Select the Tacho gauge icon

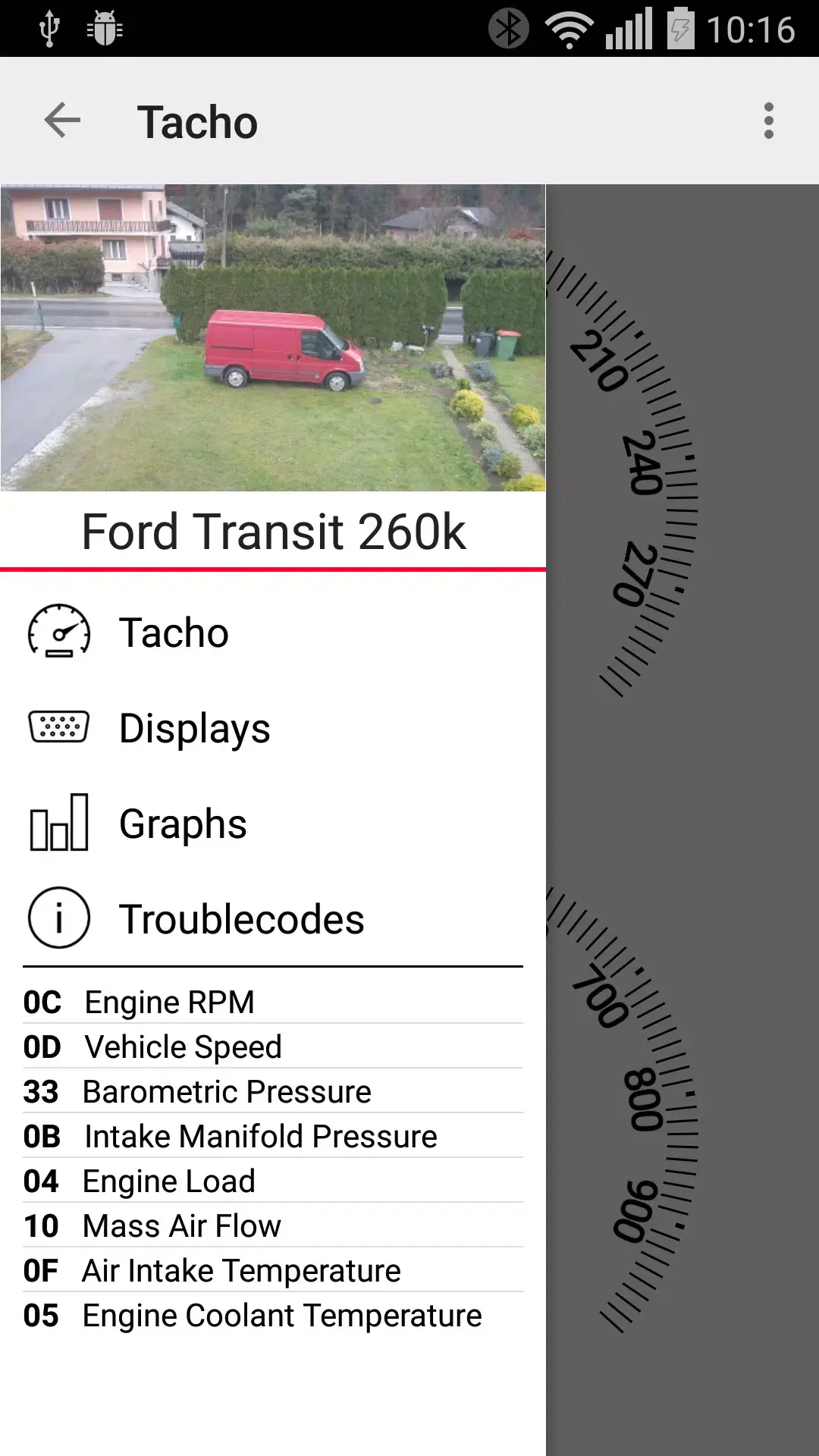(60, 632)
